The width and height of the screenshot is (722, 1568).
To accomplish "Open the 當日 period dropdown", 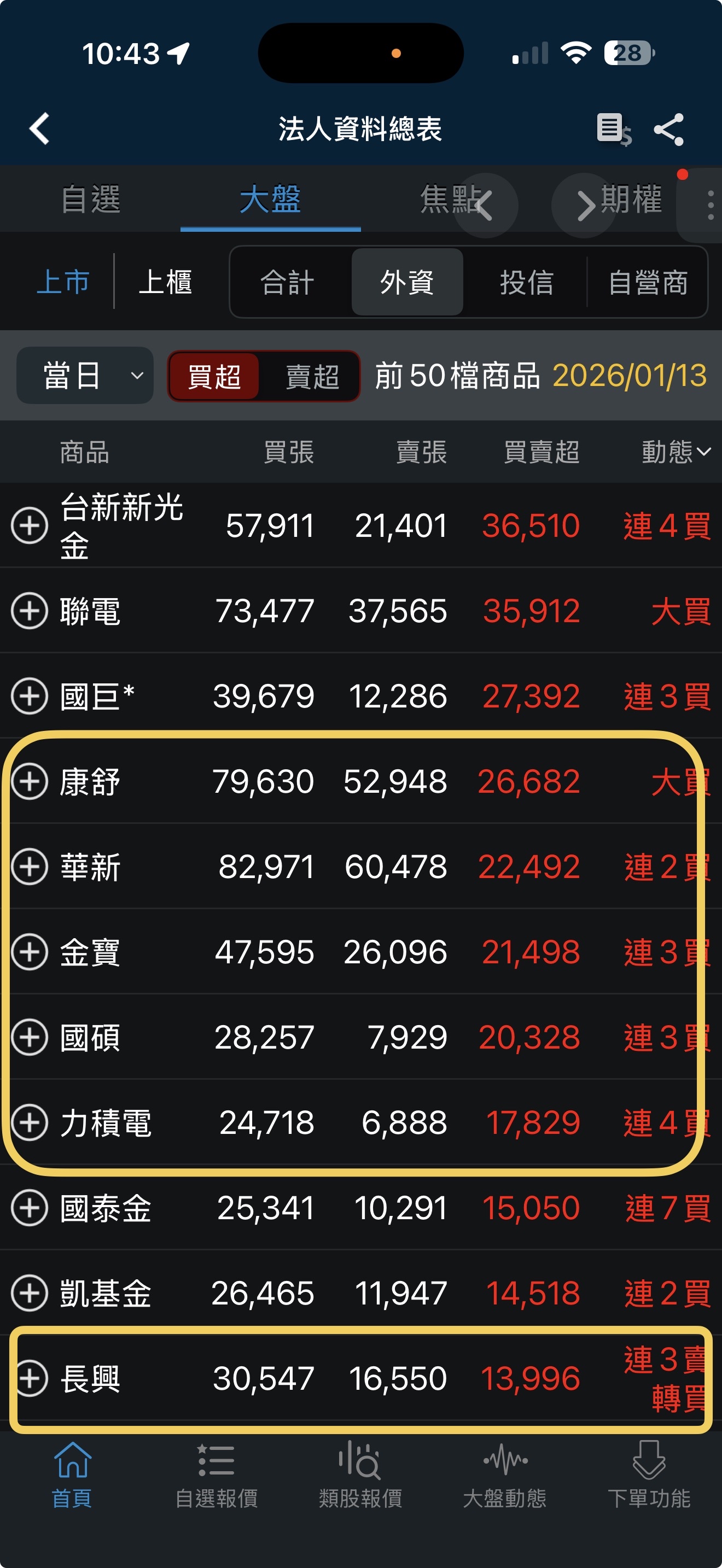I will coord(85,376).
